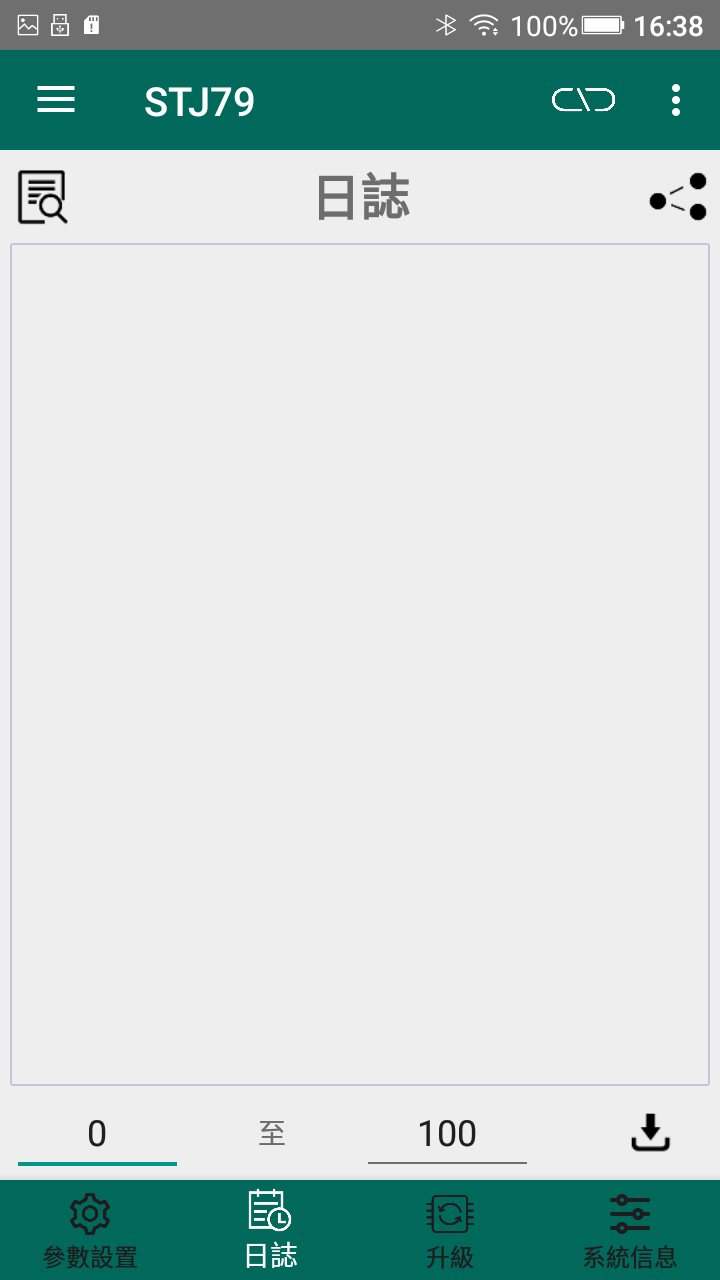Tap the 日誌 clipboard clock icon

pos(268,1212)
